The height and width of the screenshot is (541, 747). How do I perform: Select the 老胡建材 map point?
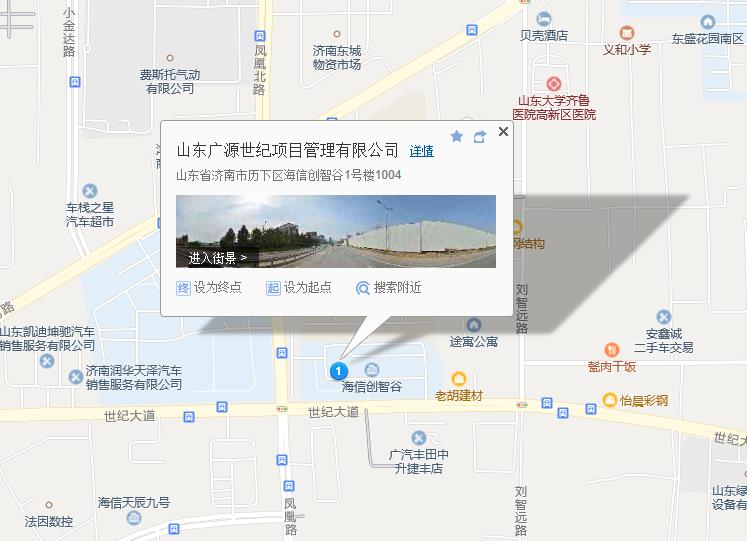[x=459, y=379]
